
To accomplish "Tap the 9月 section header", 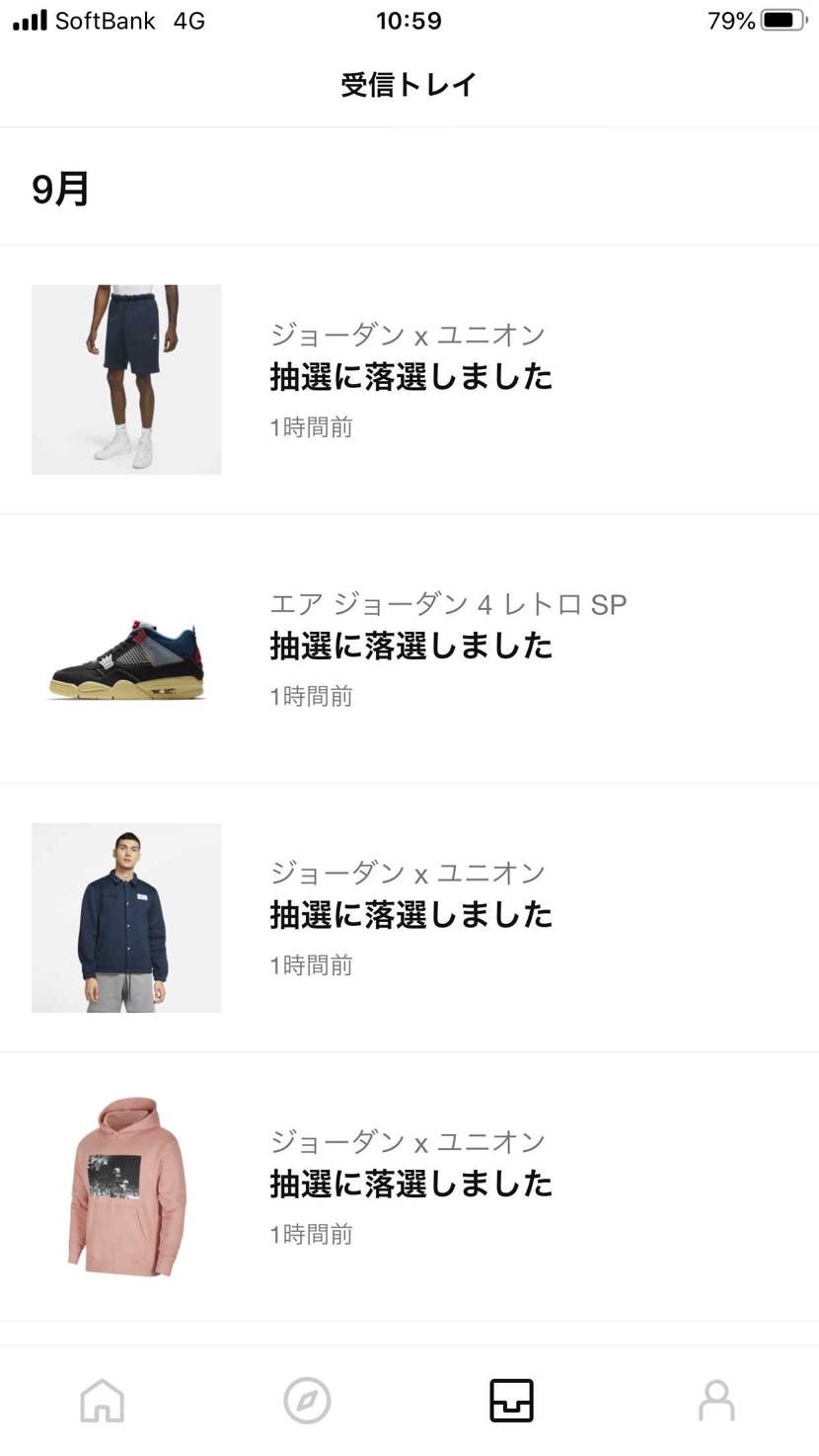I will (61, 188).
